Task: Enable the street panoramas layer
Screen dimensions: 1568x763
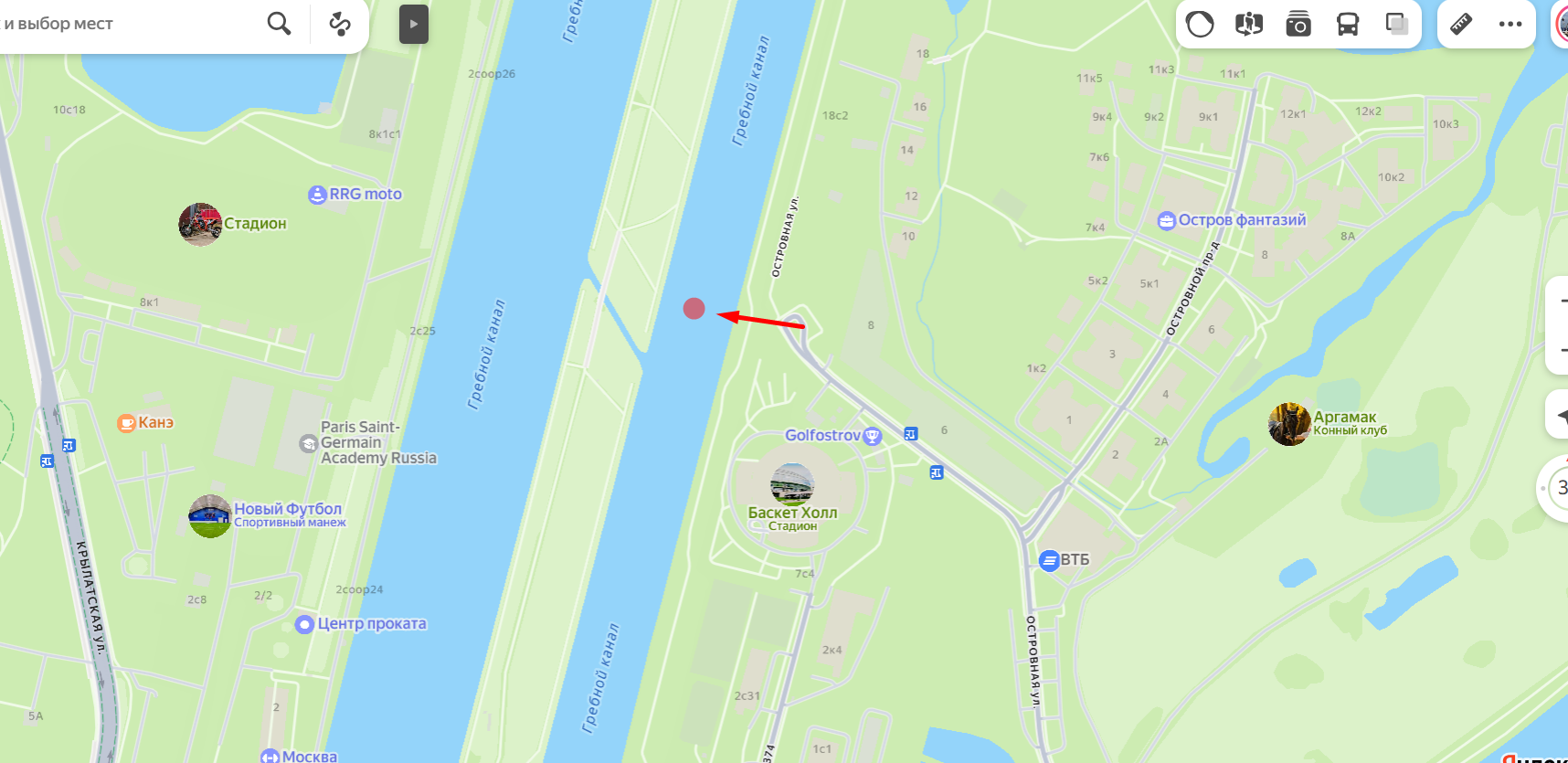Action: 1249,24
